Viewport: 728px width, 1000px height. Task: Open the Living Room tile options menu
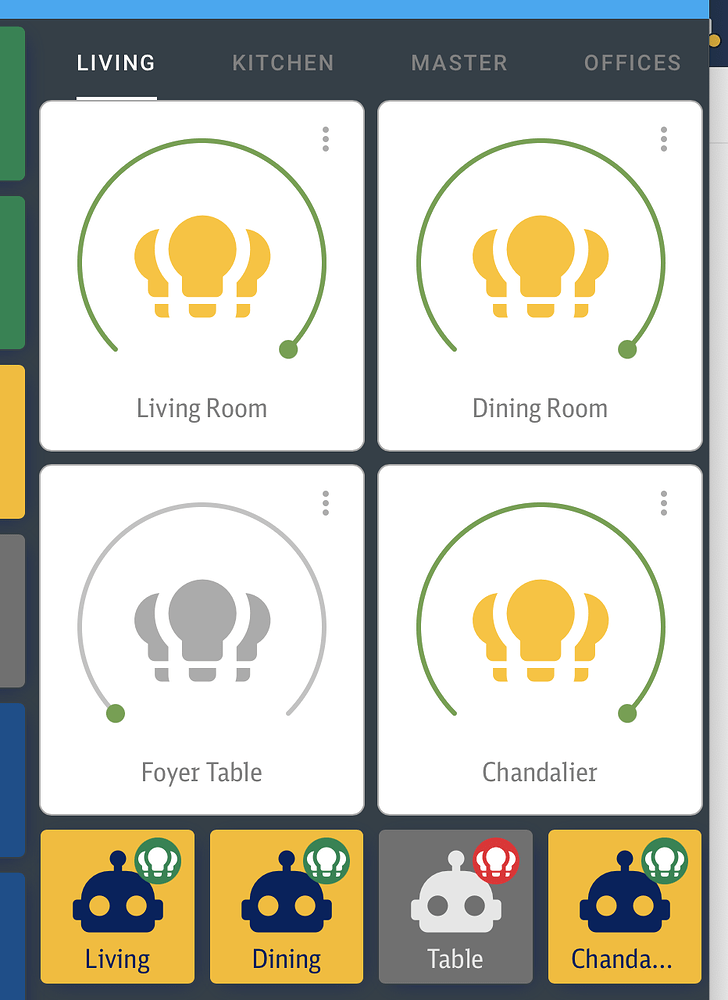click(325, 139)
